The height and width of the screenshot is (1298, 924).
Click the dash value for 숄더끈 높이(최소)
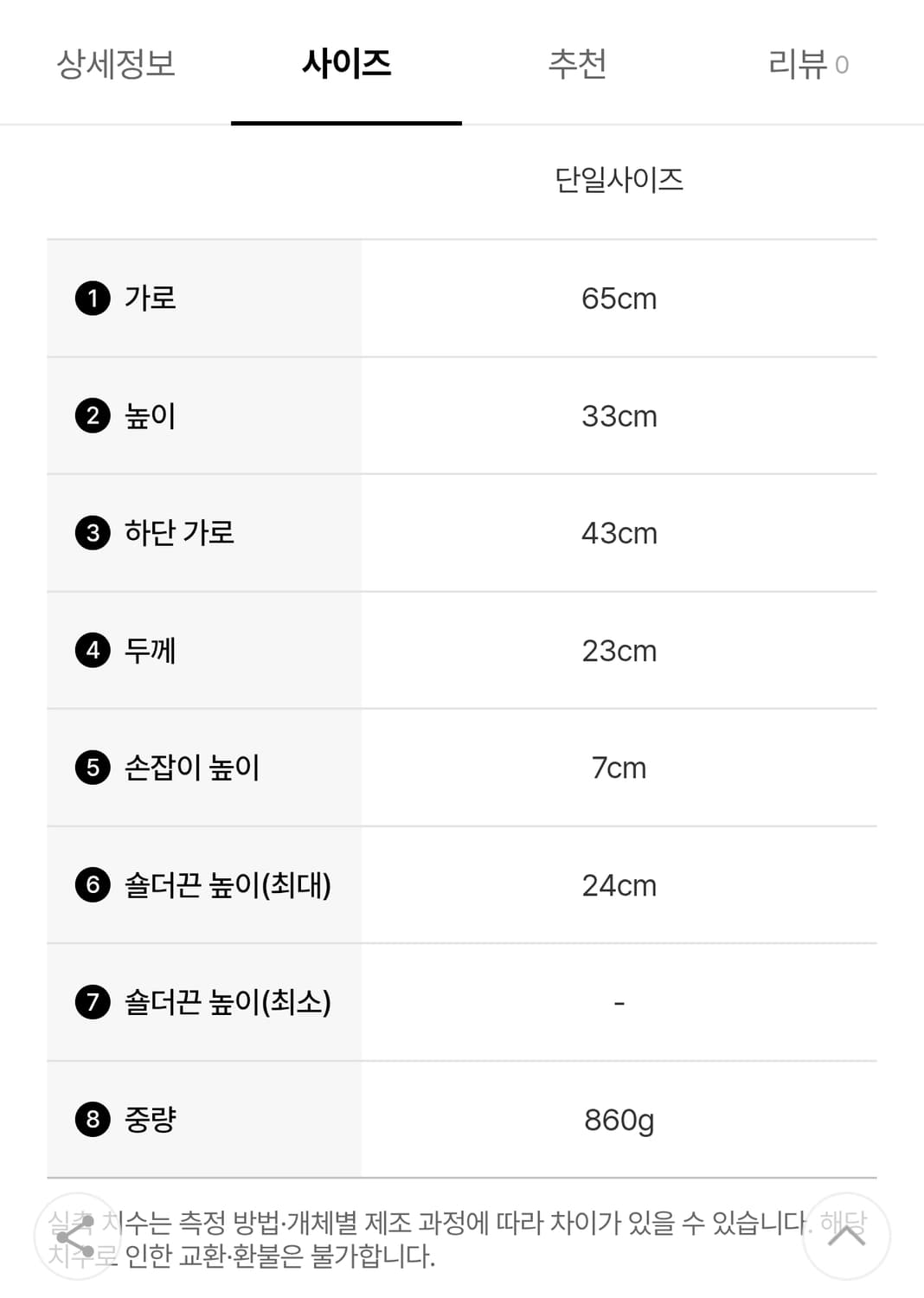618,1003
